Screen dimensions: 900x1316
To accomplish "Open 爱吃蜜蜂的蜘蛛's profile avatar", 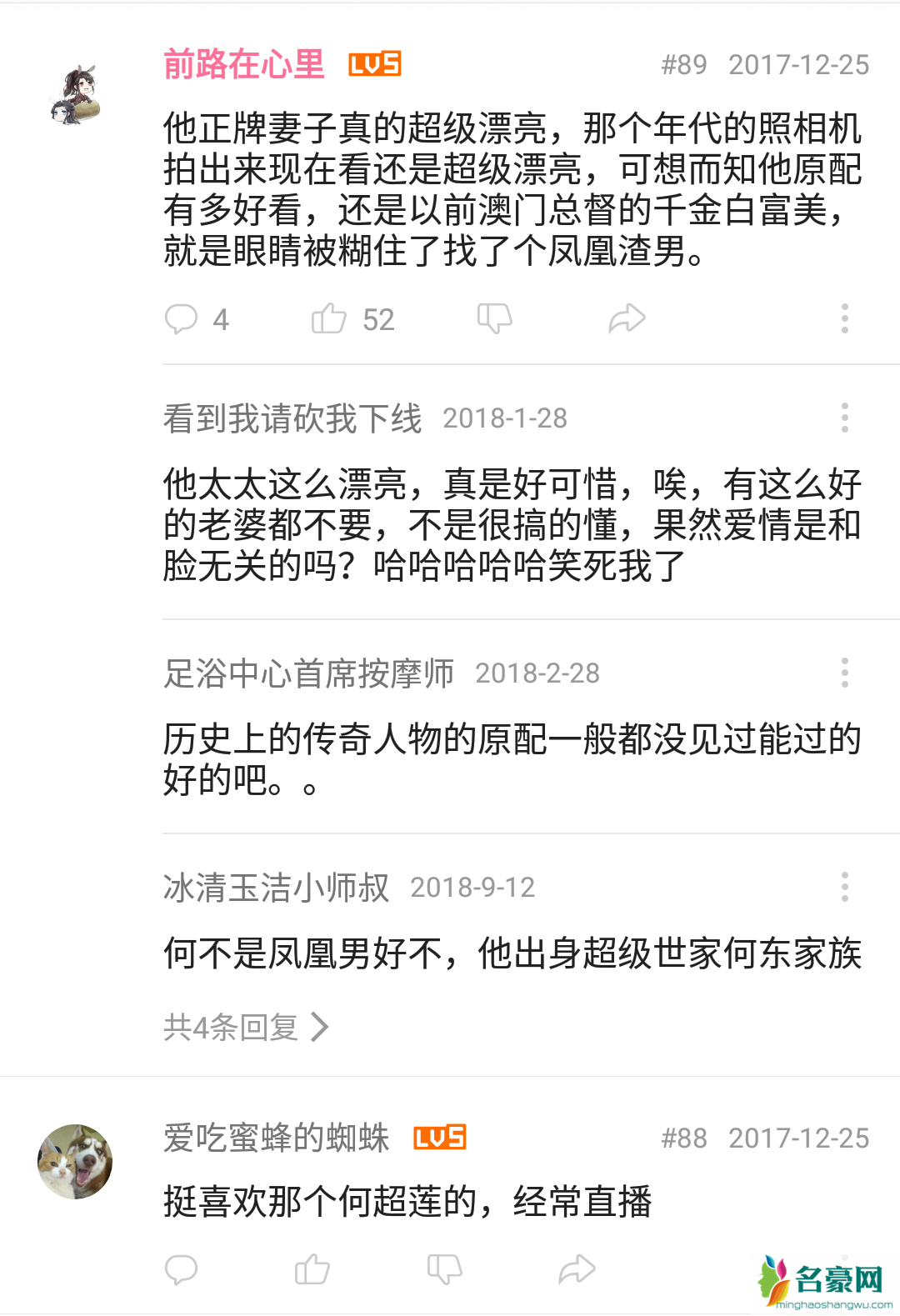I will pyautogui.click(x=75, y=1161).
